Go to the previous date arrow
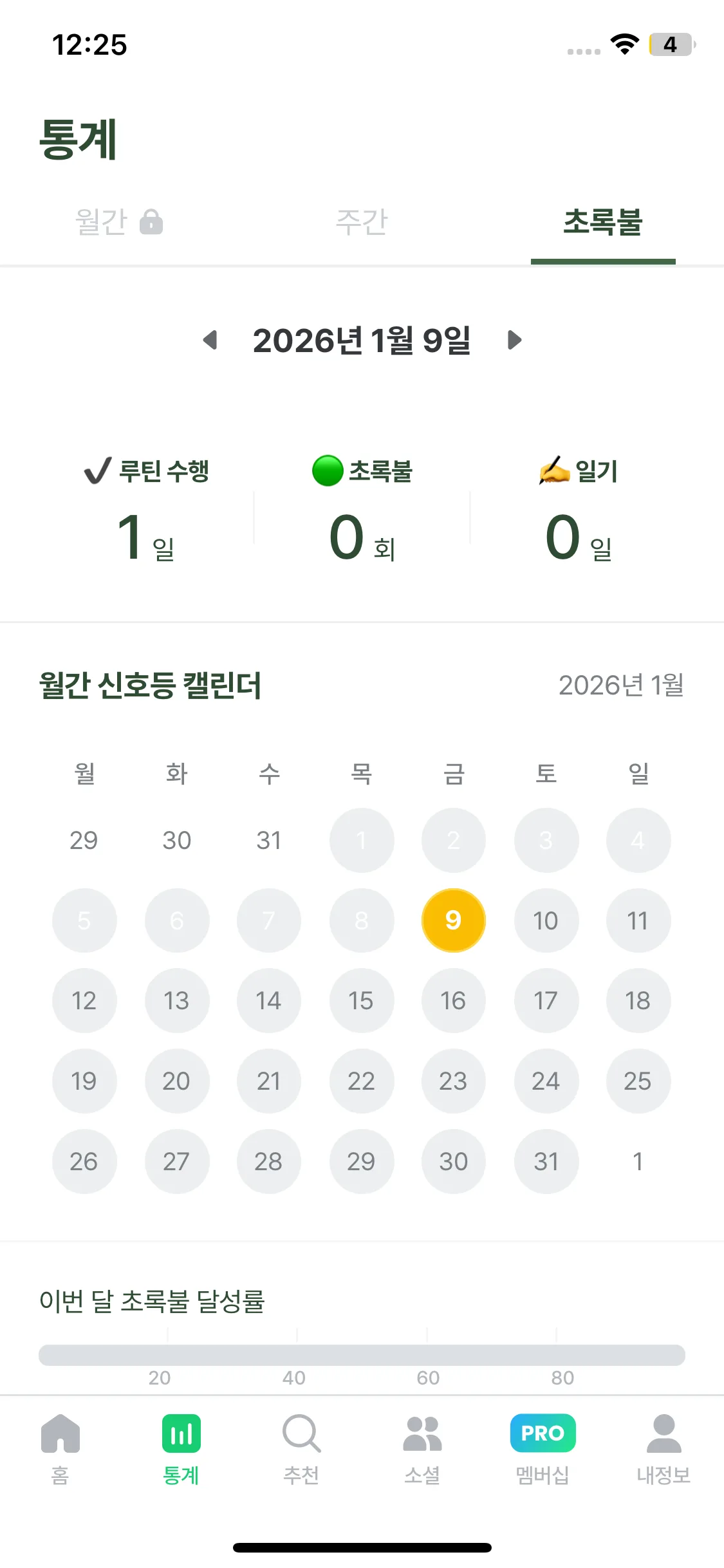Screen dimensions: 724x1568 (210, 340)
